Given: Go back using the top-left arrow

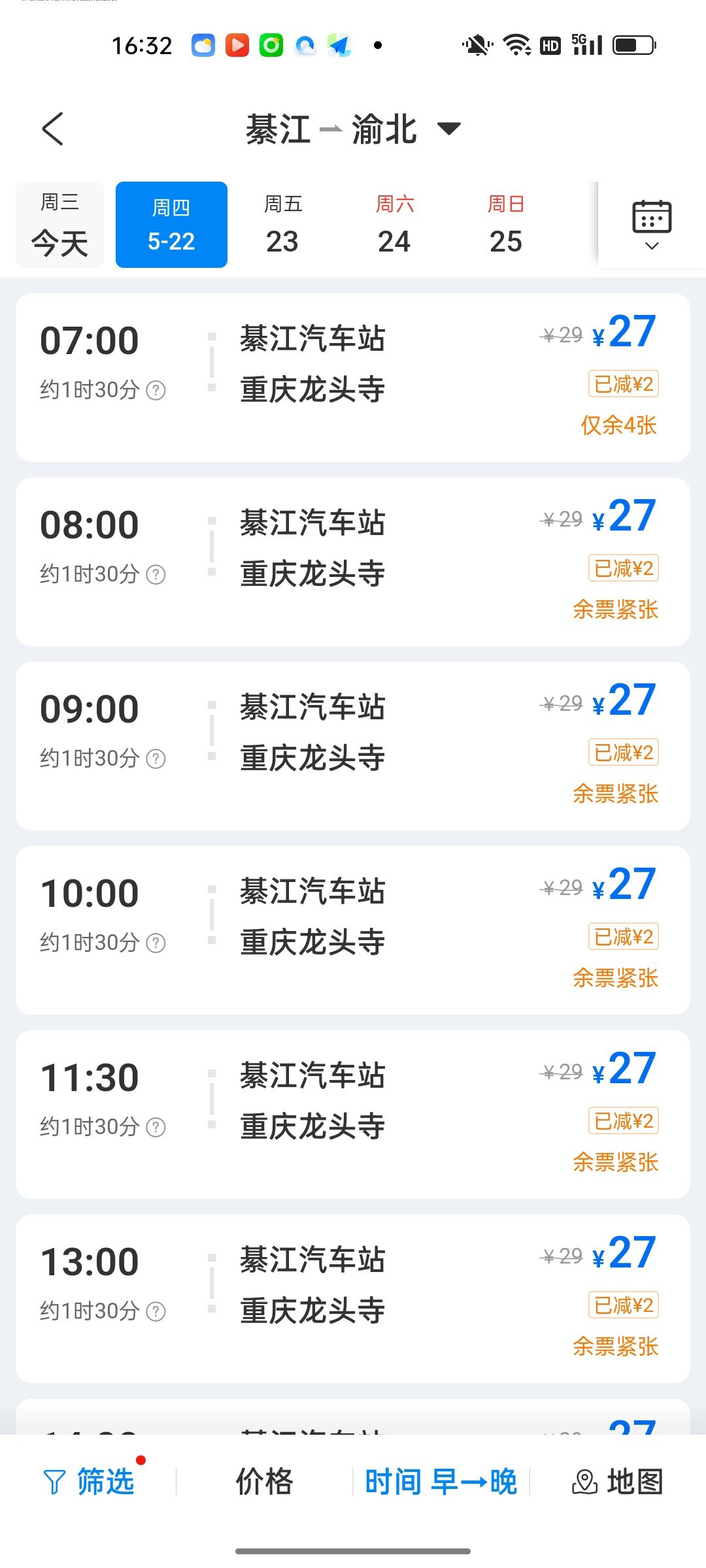Looking at the screenshot, I should [x=53, y=129].
